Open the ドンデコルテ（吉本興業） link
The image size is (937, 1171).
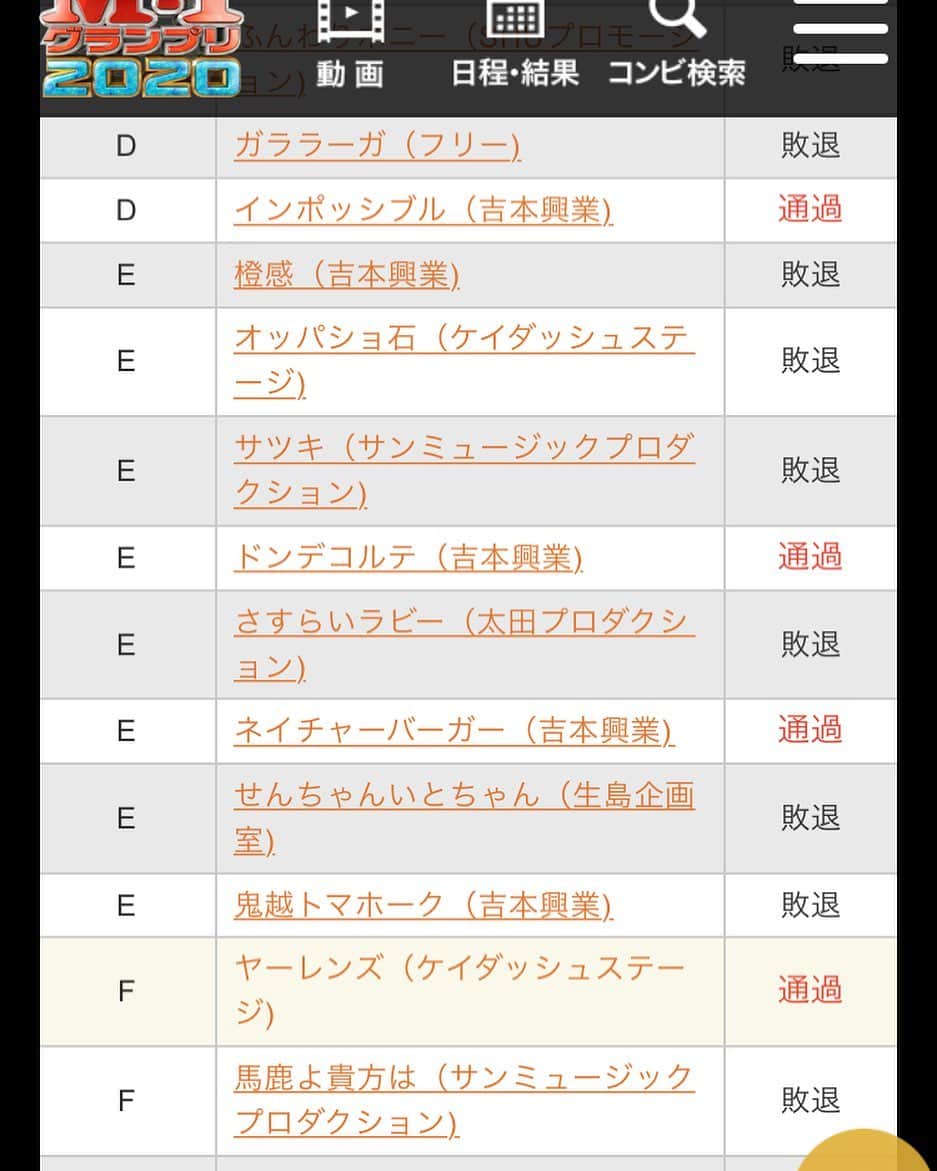click(408, 557)
